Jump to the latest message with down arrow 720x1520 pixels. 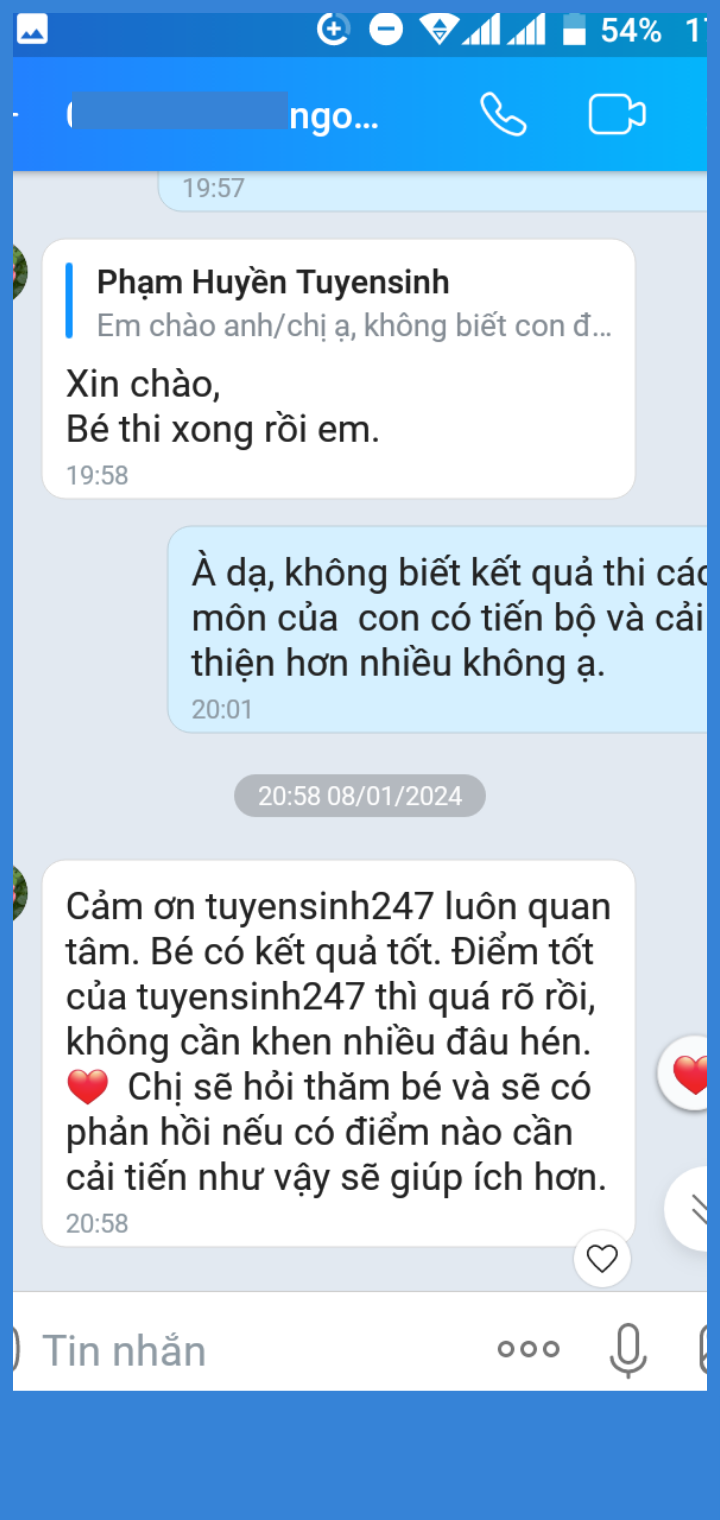tap(697, 1208)
